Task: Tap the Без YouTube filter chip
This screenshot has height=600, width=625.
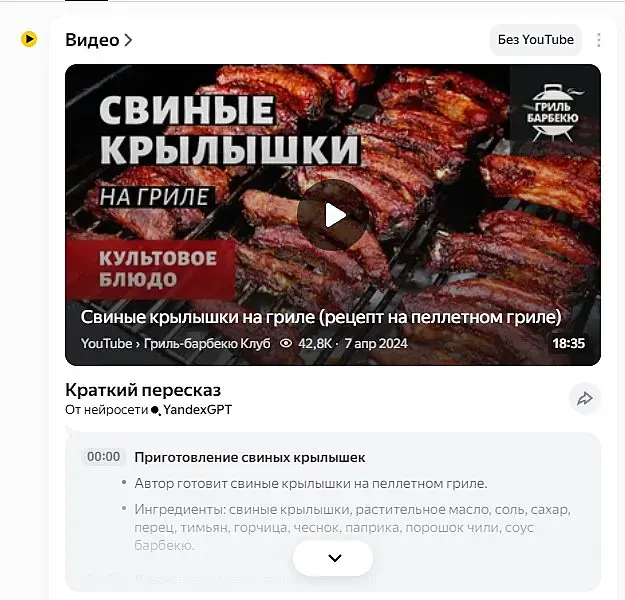Action: click(x=535, y=40)
